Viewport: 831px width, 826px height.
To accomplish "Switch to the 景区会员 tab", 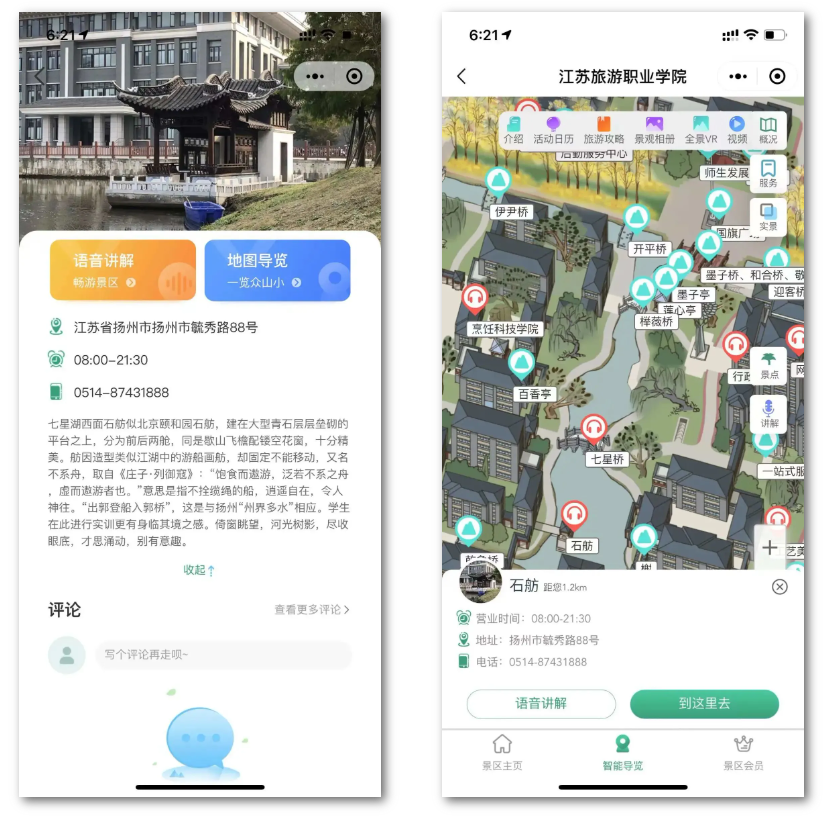I will tap(742, 752).
